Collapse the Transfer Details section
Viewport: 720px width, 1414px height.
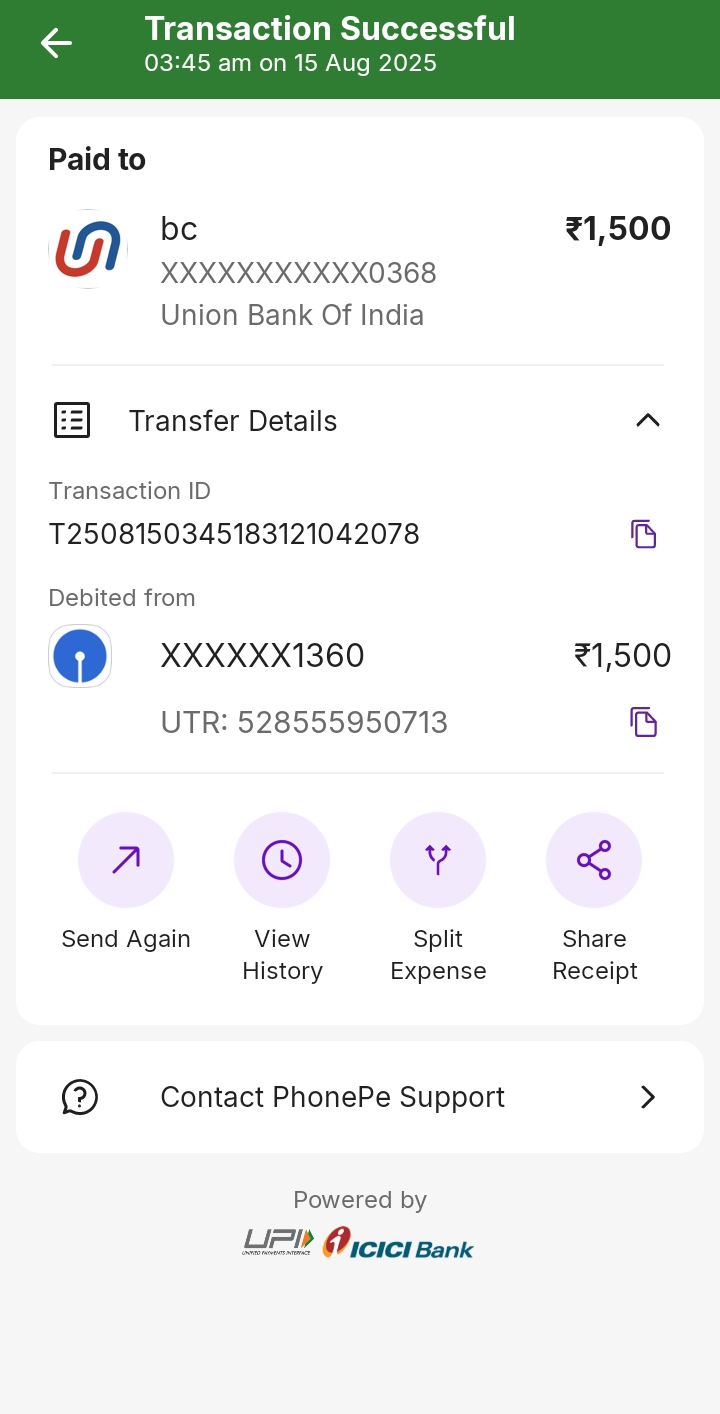tap(647, 421)
